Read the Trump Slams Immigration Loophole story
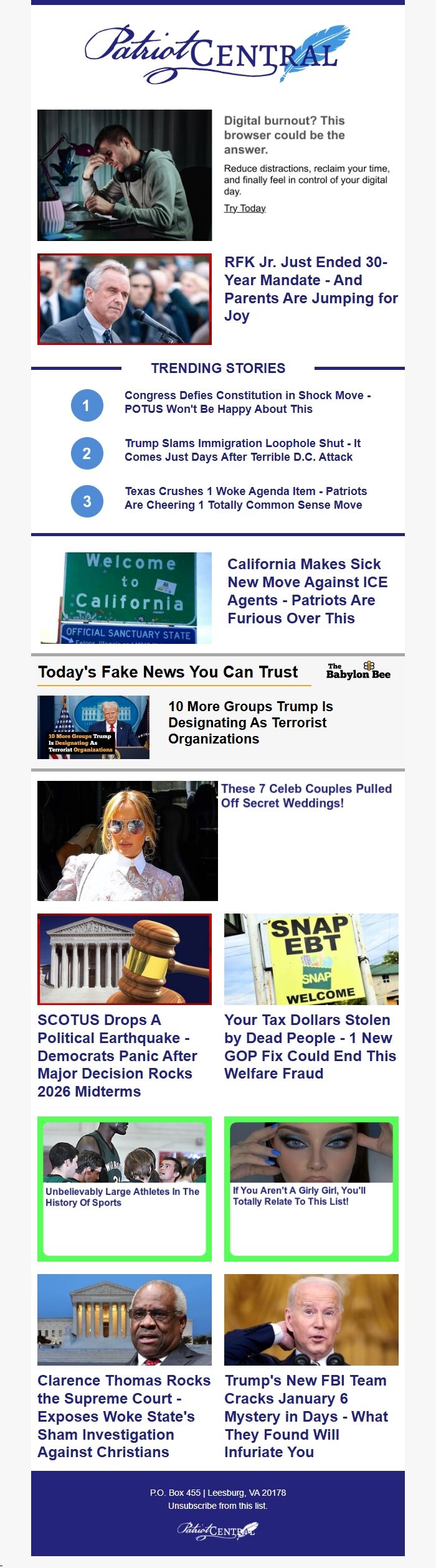Viewport: 436px width, 1568px height. point(242,450)
